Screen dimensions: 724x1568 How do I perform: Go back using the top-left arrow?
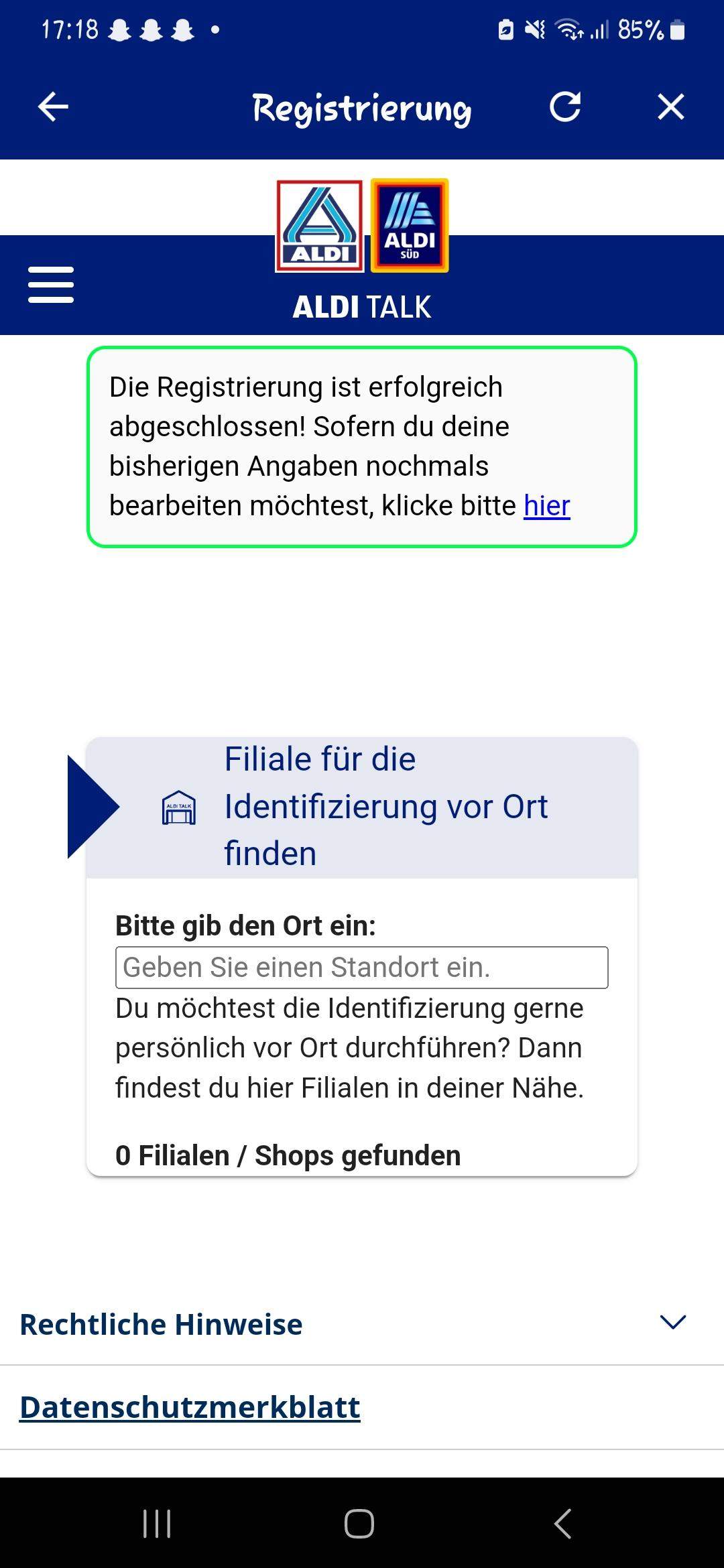[53, 107]
